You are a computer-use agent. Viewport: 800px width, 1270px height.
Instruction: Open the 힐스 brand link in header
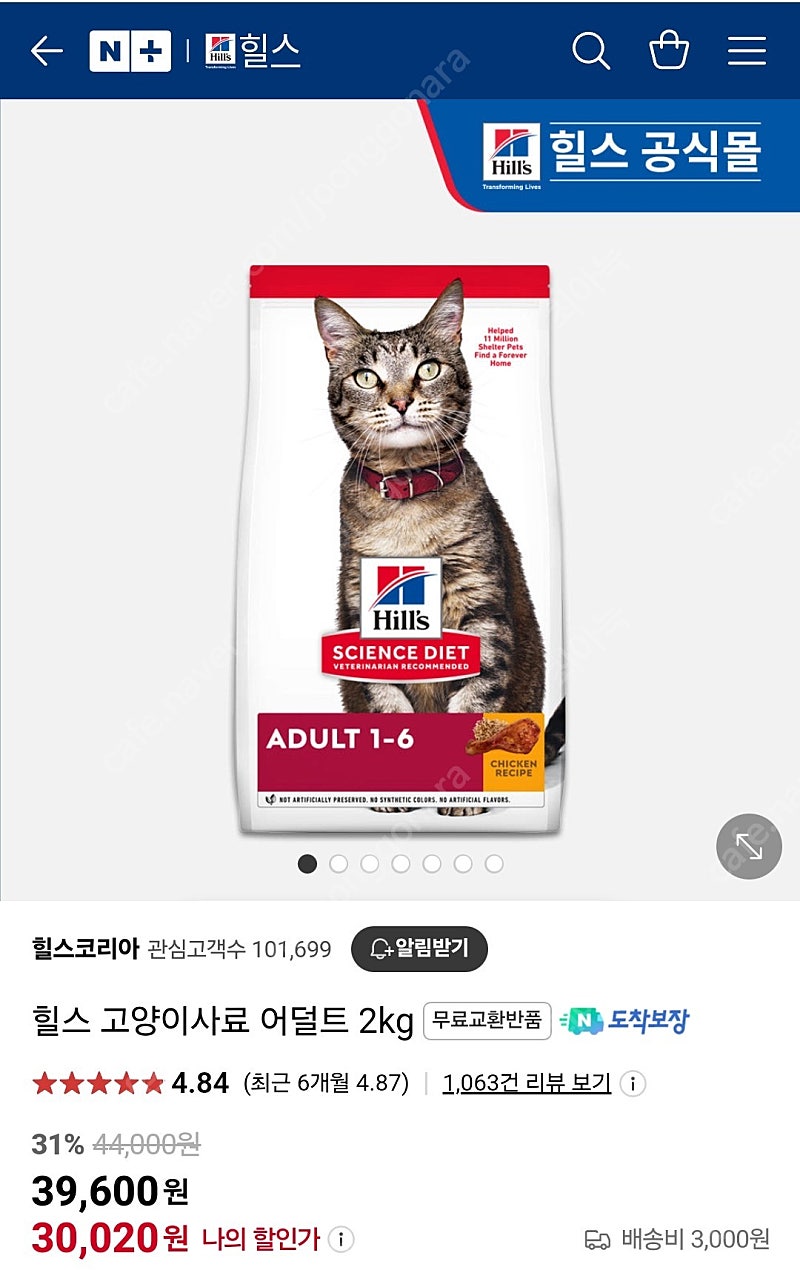coord(253,51)
